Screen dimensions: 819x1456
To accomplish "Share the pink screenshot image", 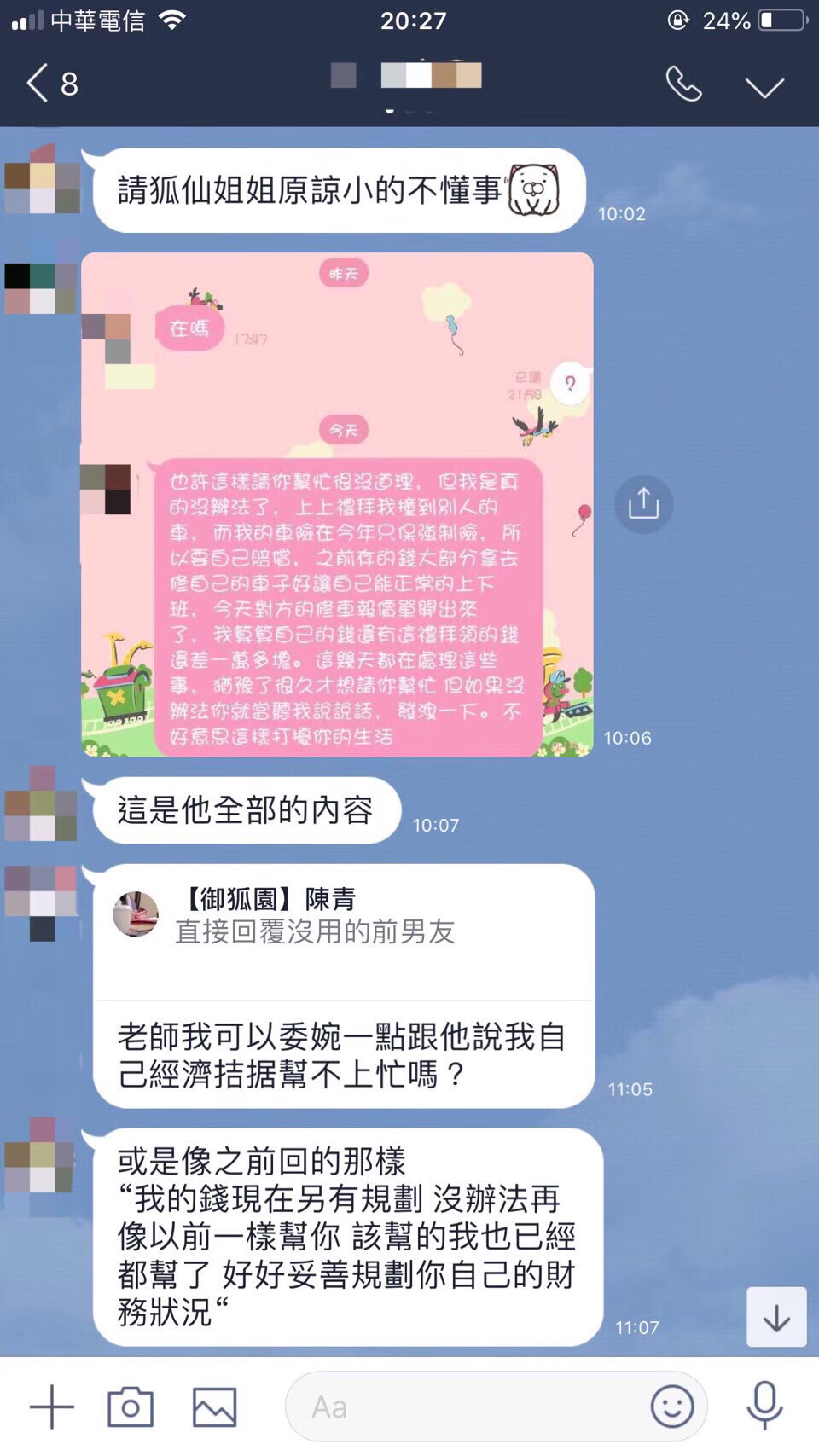I will pos(643,504).
